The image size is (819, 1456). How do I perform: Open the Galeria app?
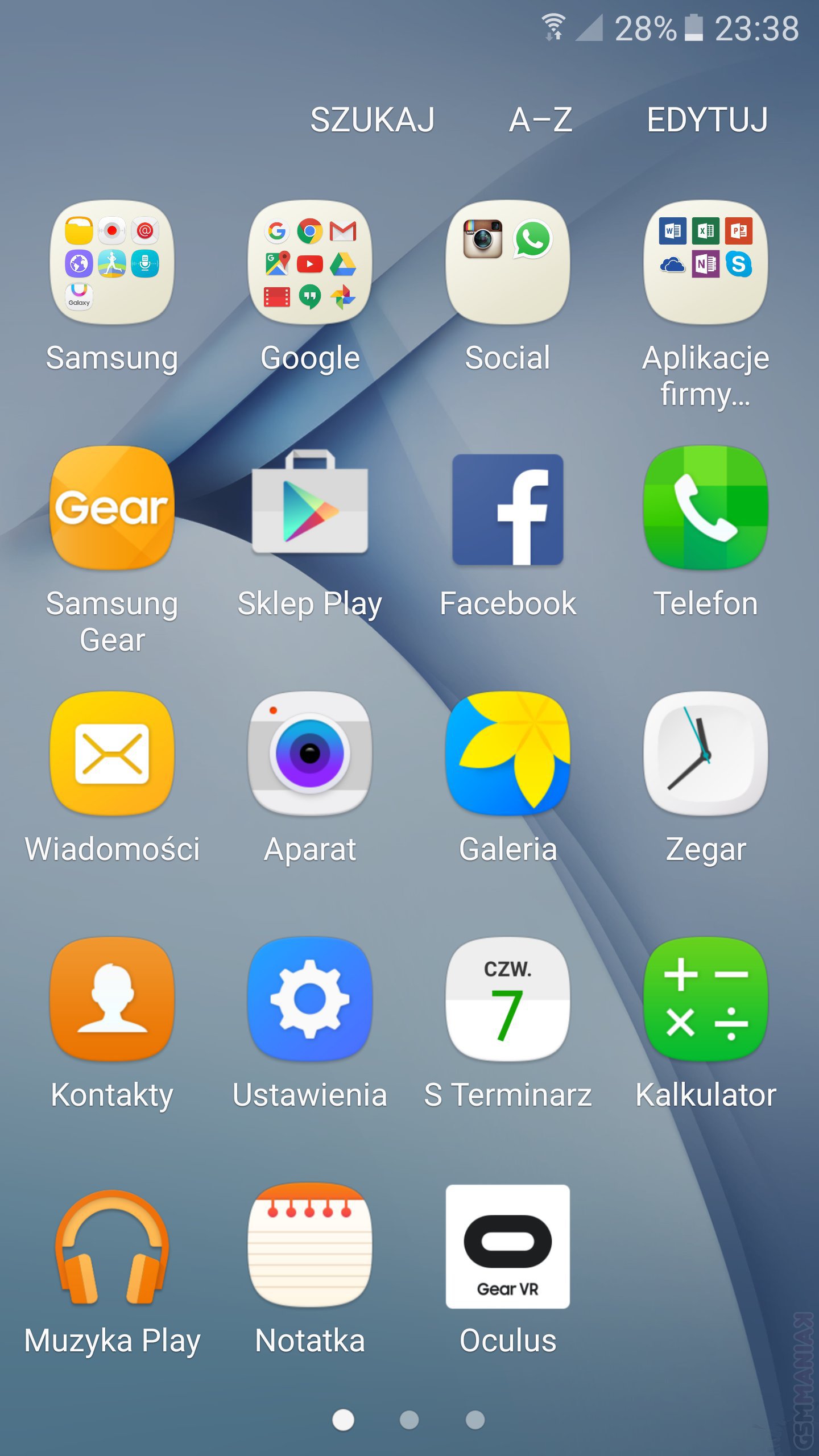(507, 754)
